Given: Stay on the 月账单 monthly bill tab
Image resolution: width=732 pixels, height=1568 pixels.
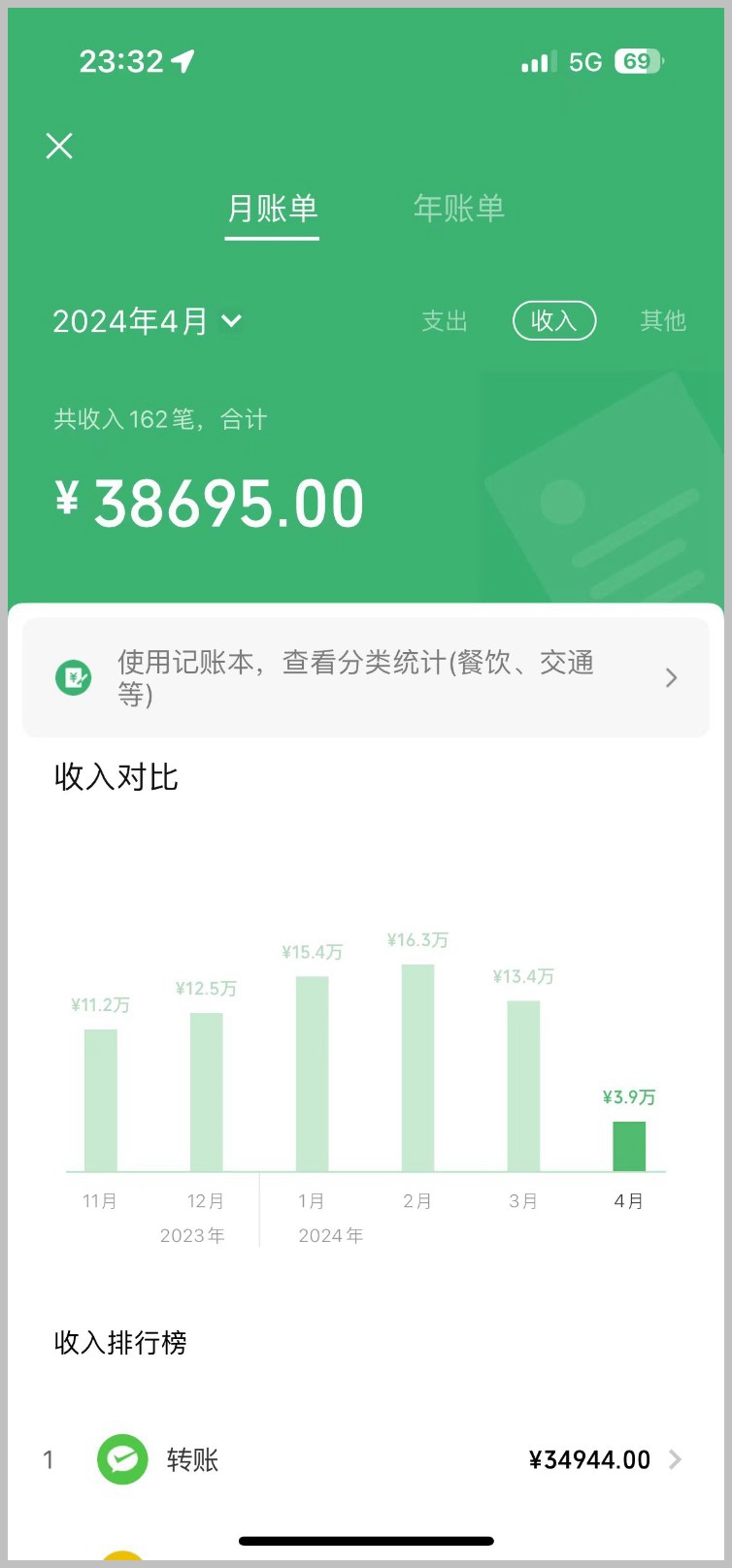Looking at the screenshot, I should tap(272, 209).
